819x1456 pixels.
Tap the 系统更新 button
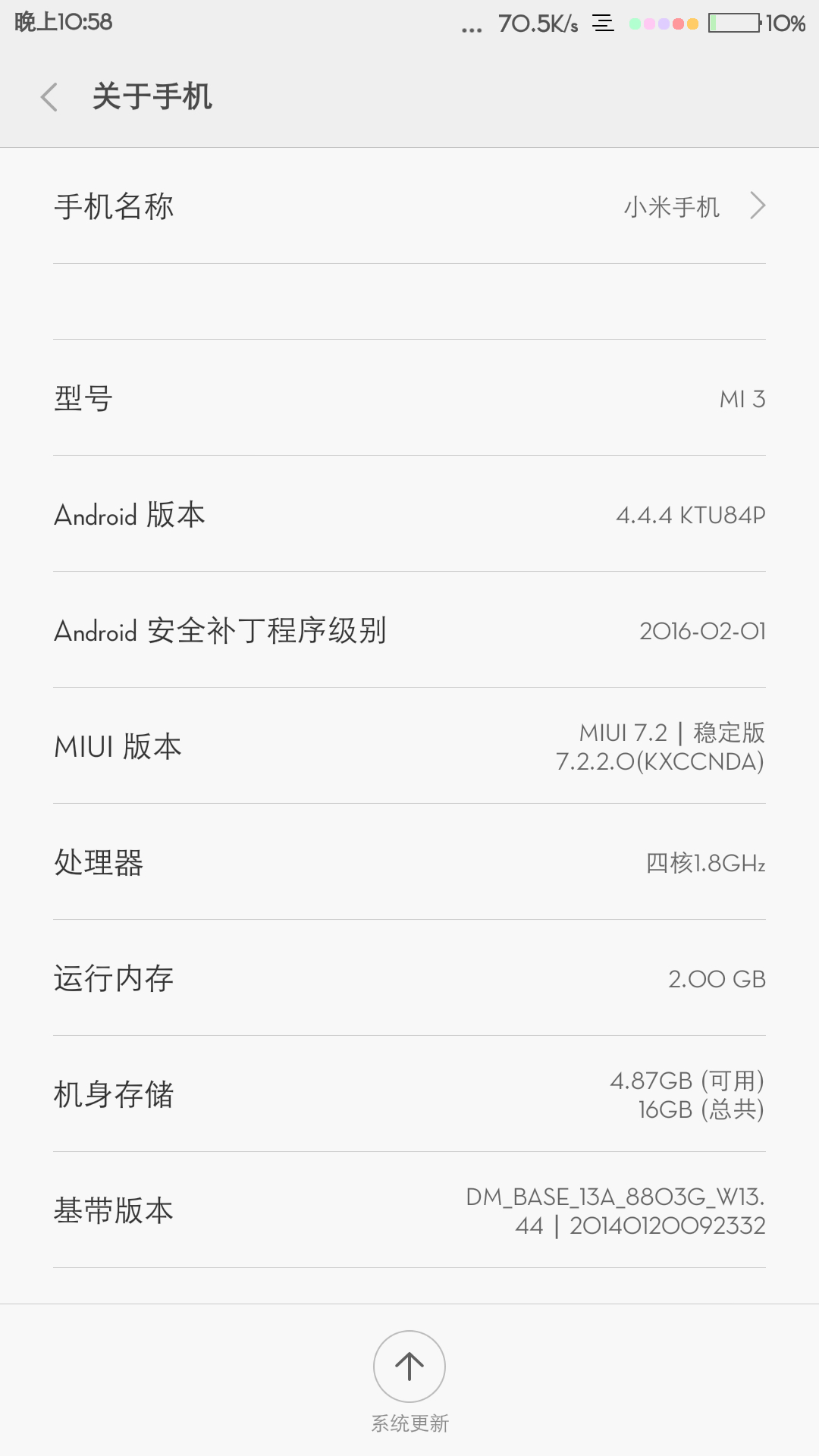[x=409, y=1367]
